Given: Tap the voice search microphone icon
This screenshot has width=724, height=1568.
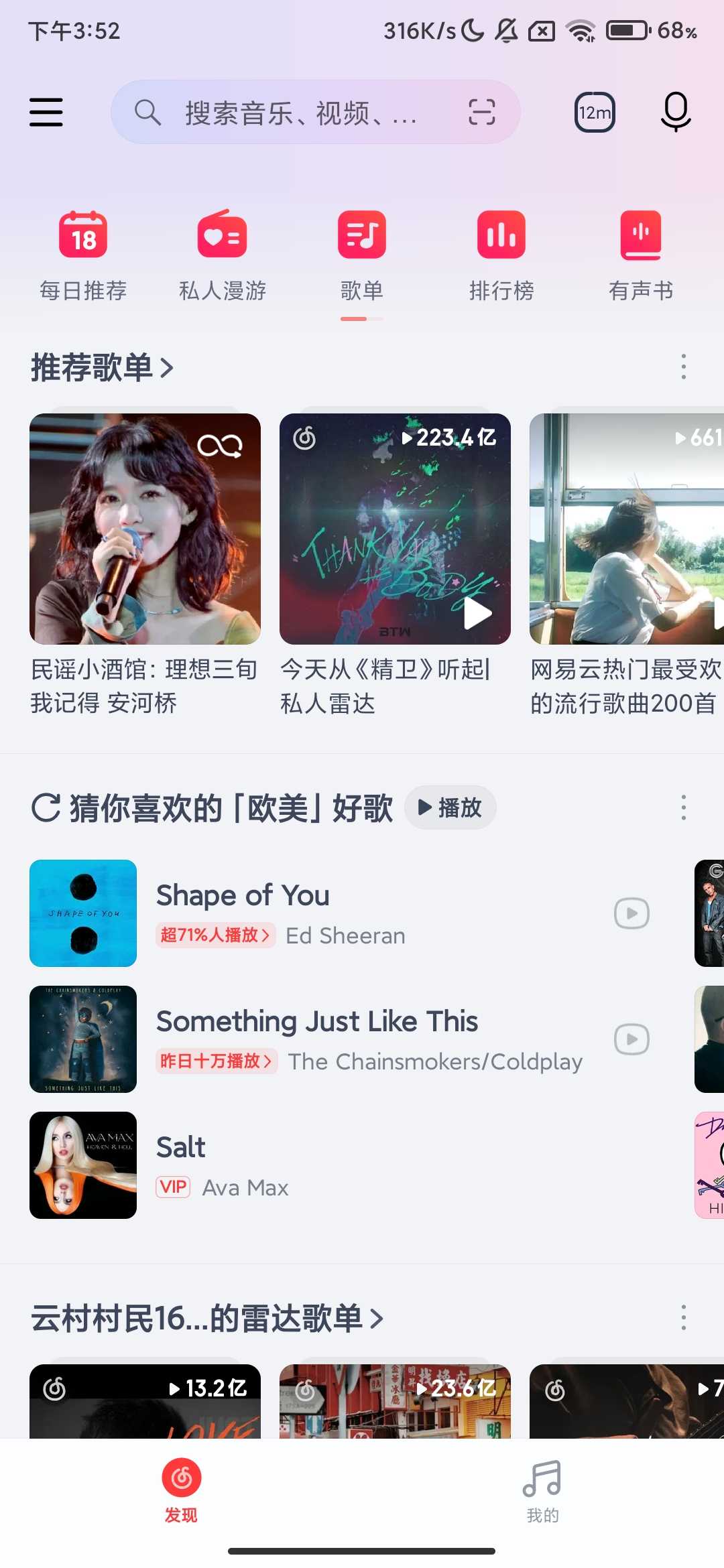Looking at the screenshot, I should coord(676,112).
